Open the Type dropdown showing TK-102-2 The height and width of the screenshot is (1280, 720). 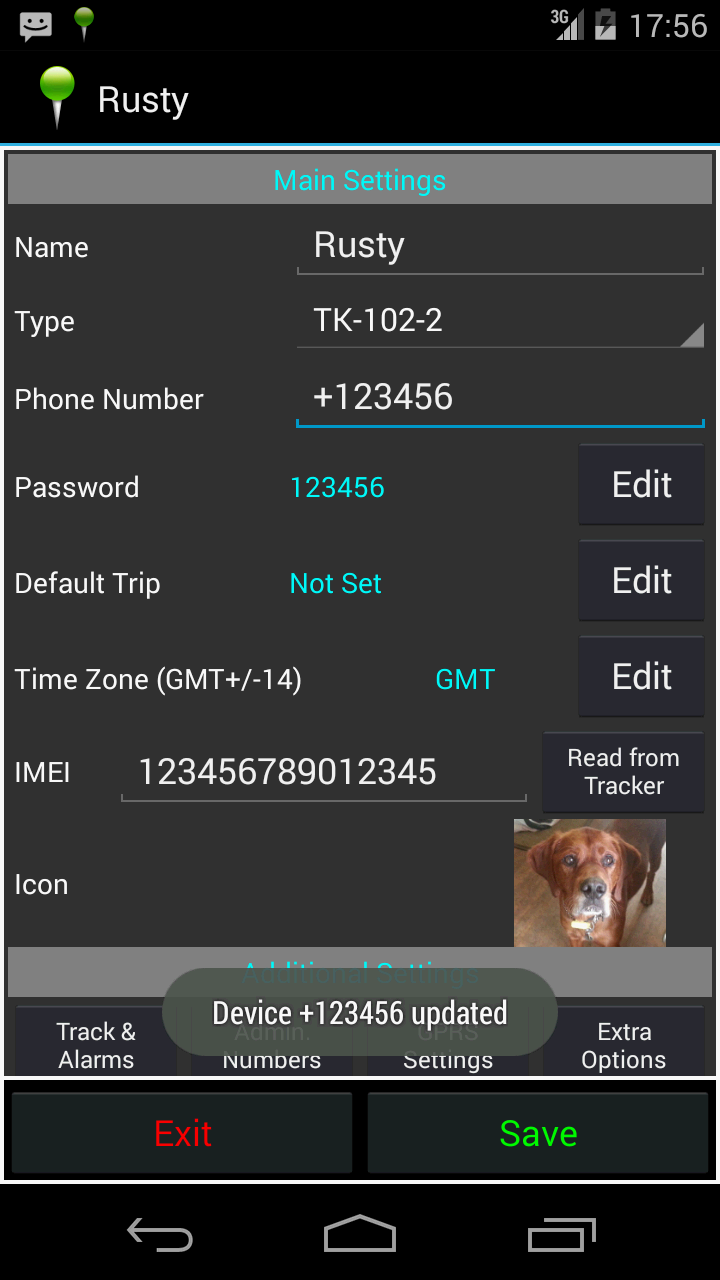pos(500,321)
